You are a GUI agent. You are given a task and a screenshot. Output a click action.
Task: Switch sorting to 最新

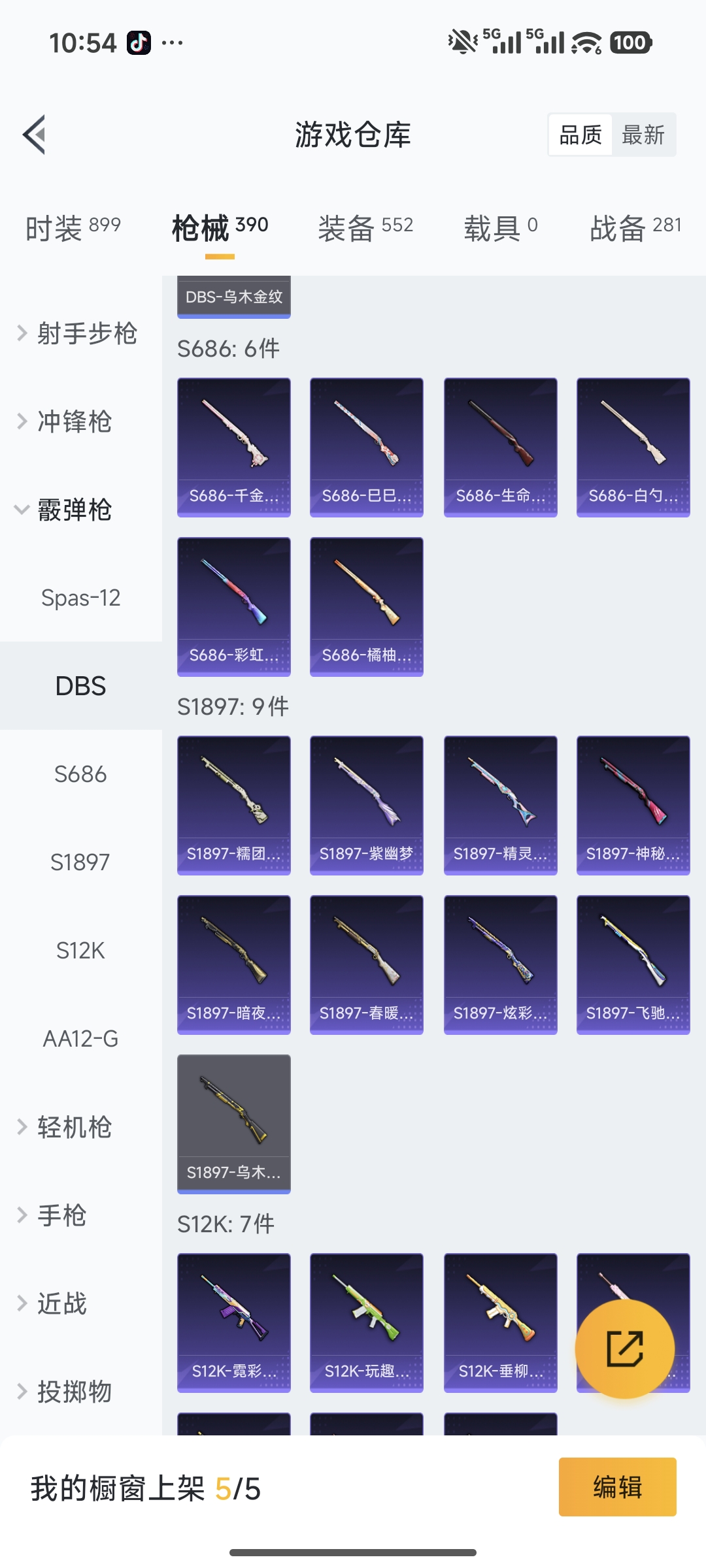click(x=643, y=135)
